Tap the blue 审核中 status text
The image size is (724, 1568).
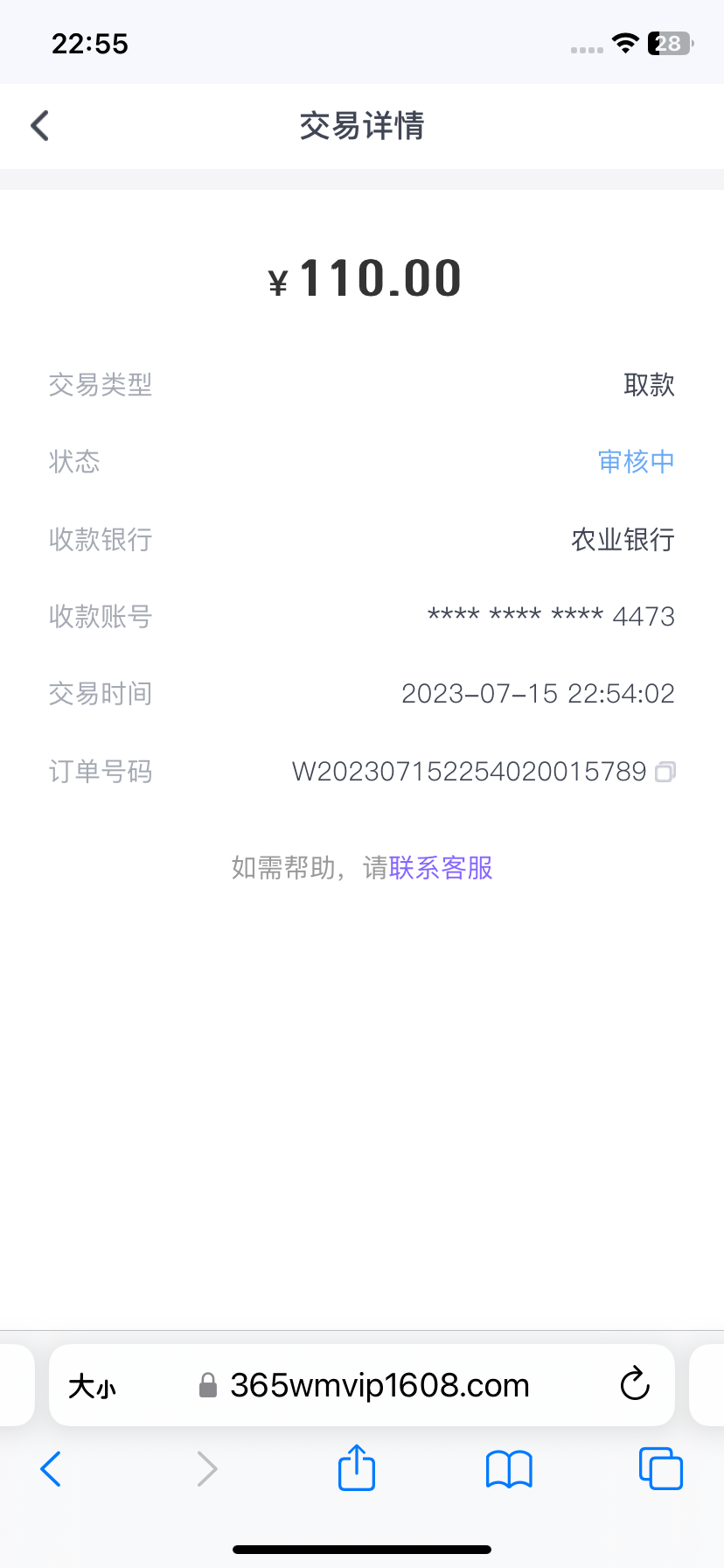click(636, 462)
